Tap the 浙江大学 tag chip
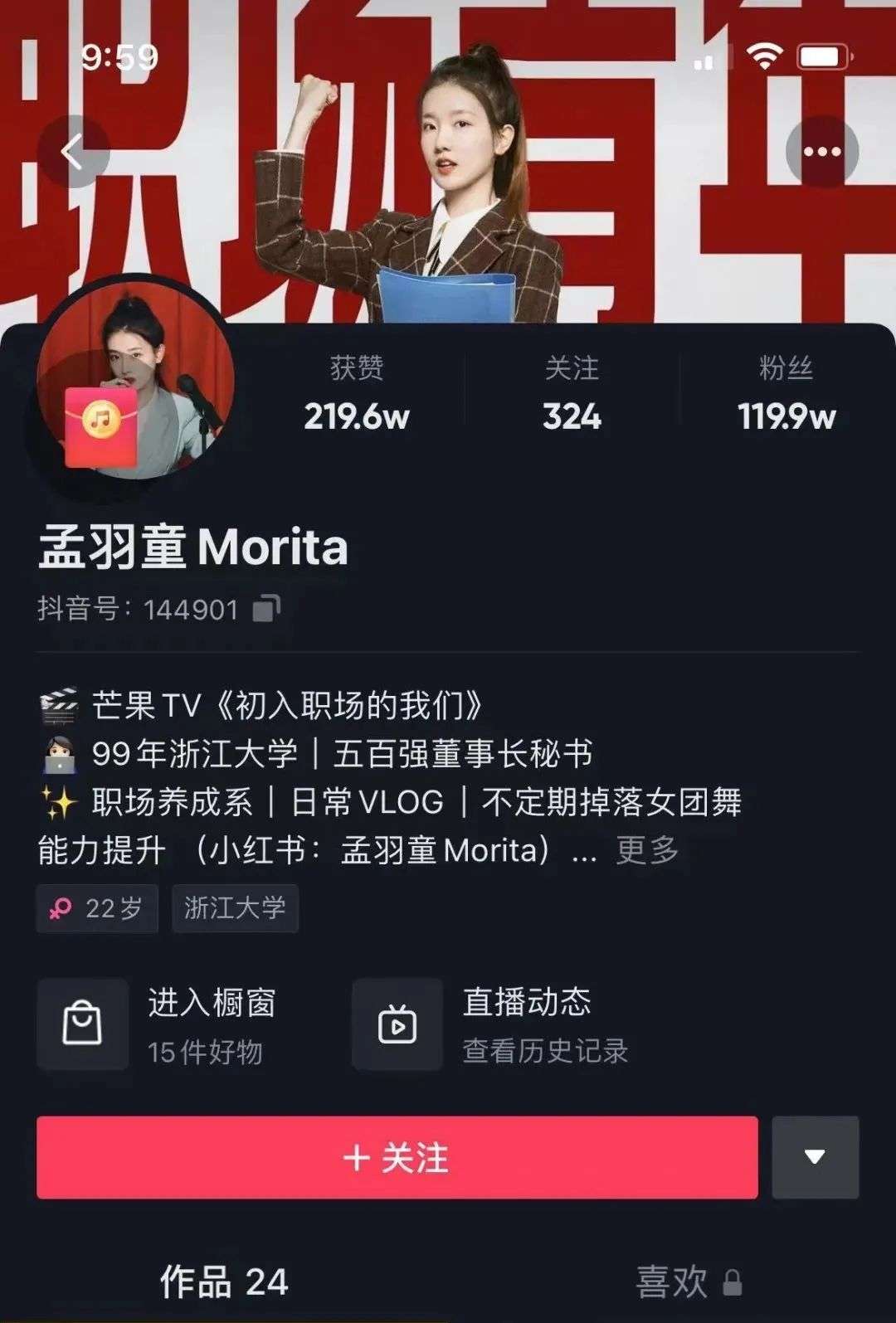The image size is (896, 1323). (x=235, y=908)
